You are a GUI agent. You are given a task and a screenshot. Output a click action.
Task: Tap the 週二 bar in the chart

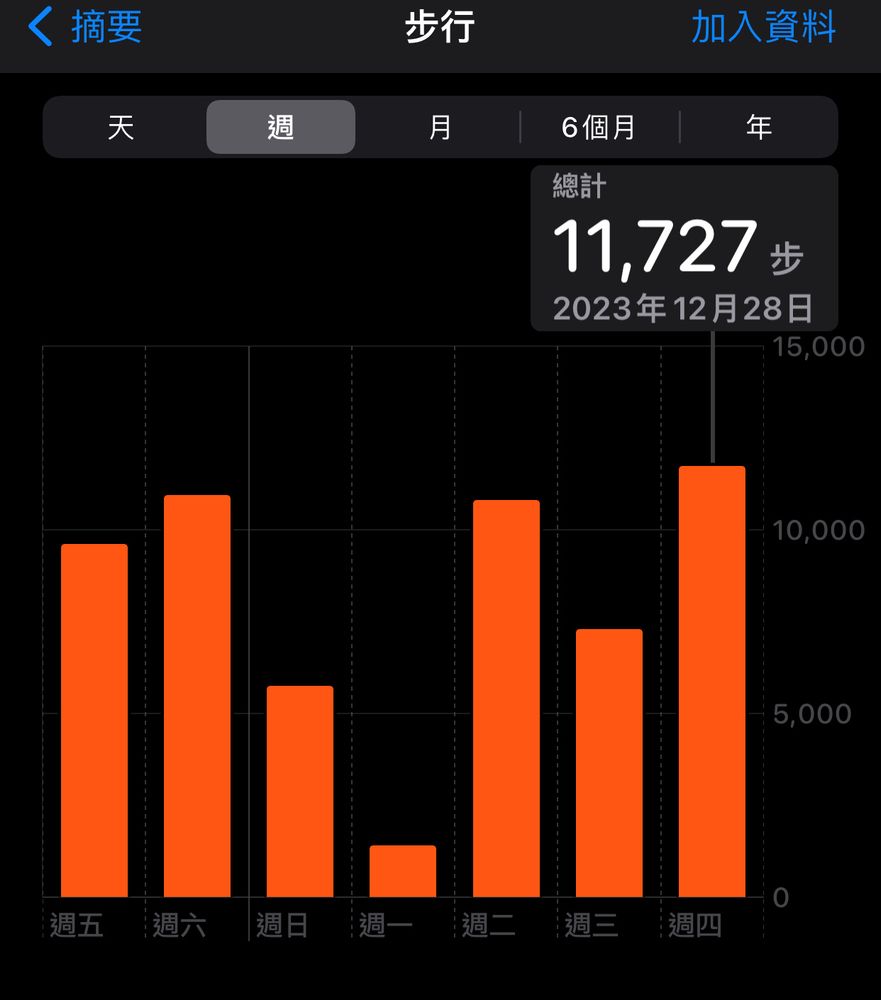point(506,698)
